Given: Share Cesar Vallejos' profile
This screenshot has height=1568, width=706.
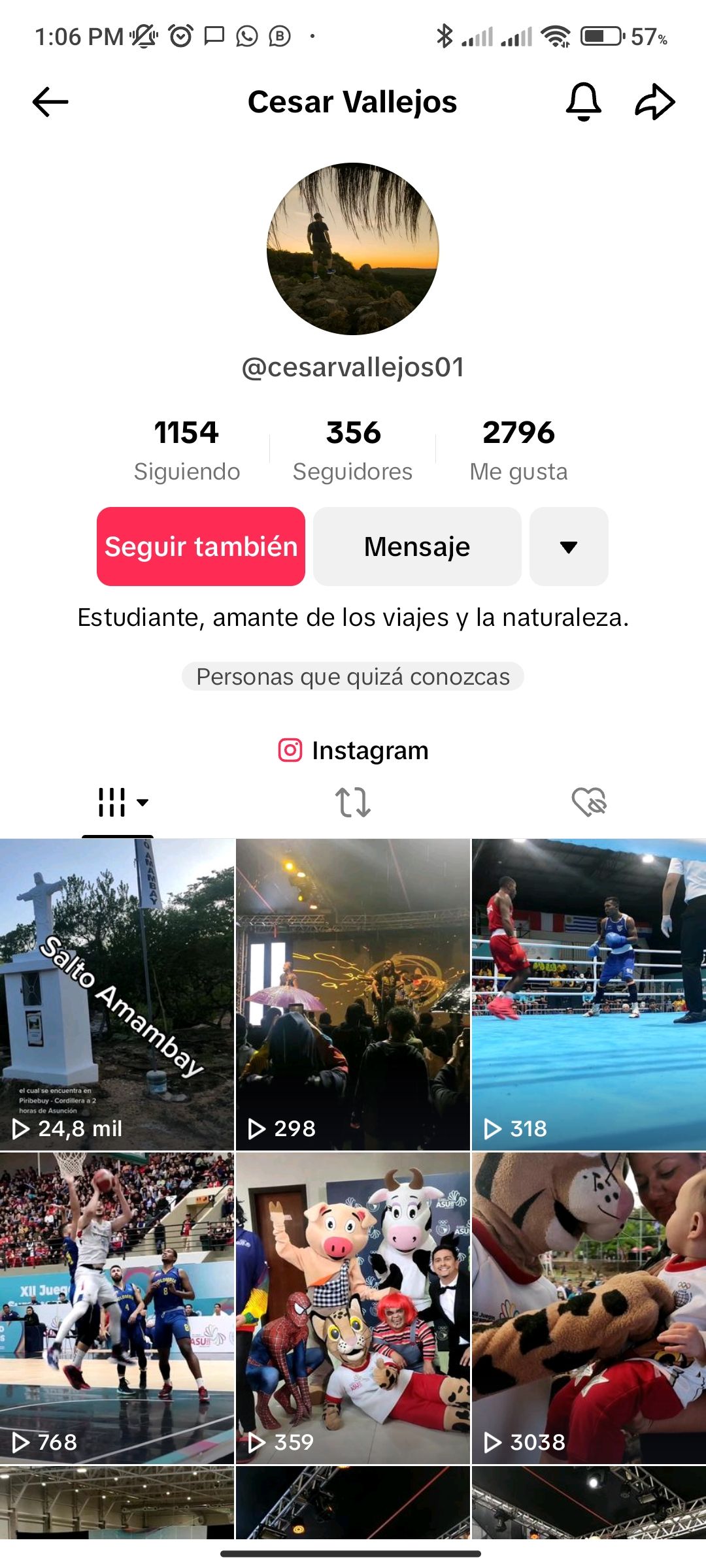Looking at the screenshot, I should tap(654, 102).
